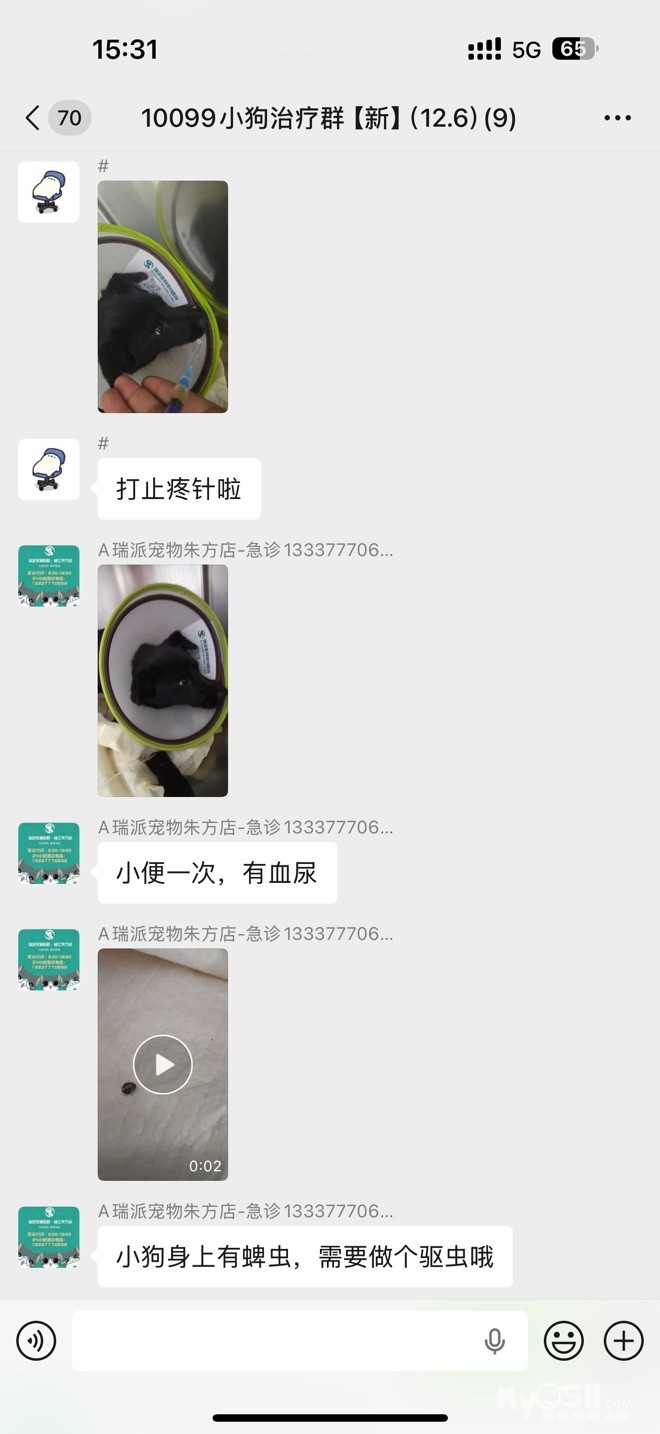The image size is (660, 1434).
Task: Tap the microphone icon in the text field
Action: pos(494,1341)
